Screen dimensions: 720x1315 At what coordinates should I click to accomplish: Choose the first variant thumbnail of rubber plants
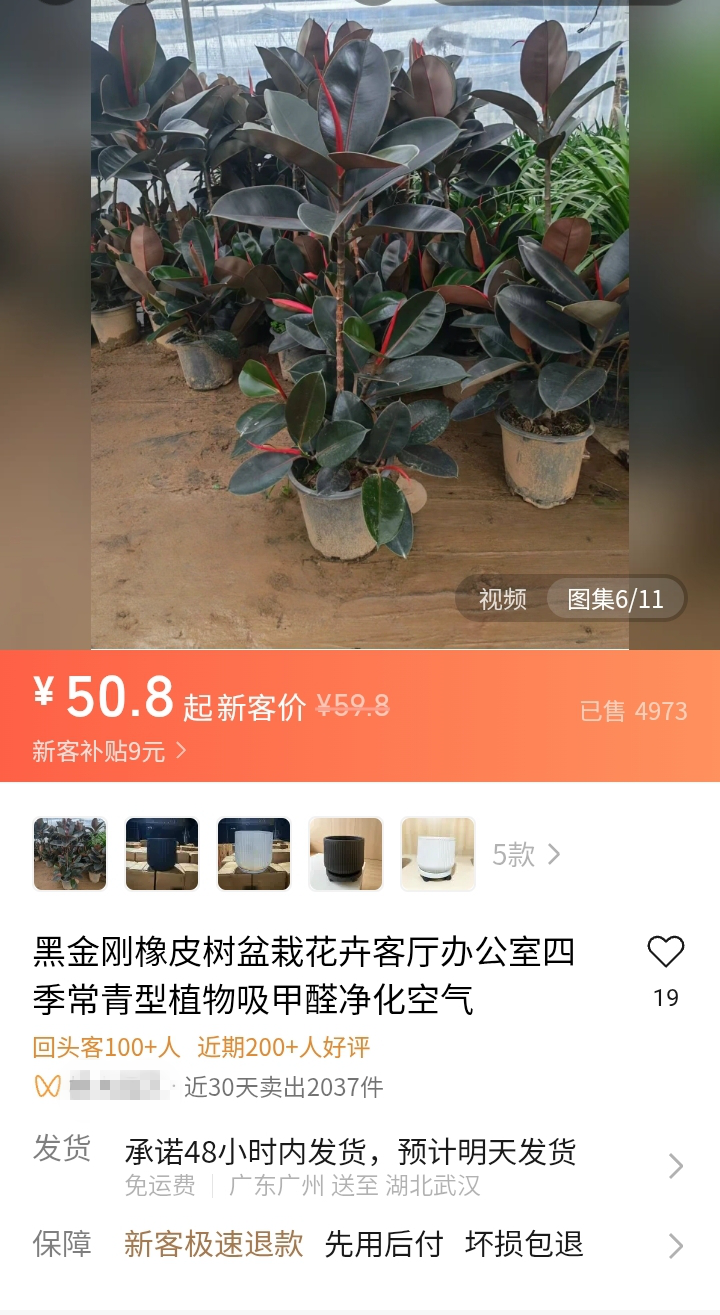pyautogui.click(x=70, y=854)
